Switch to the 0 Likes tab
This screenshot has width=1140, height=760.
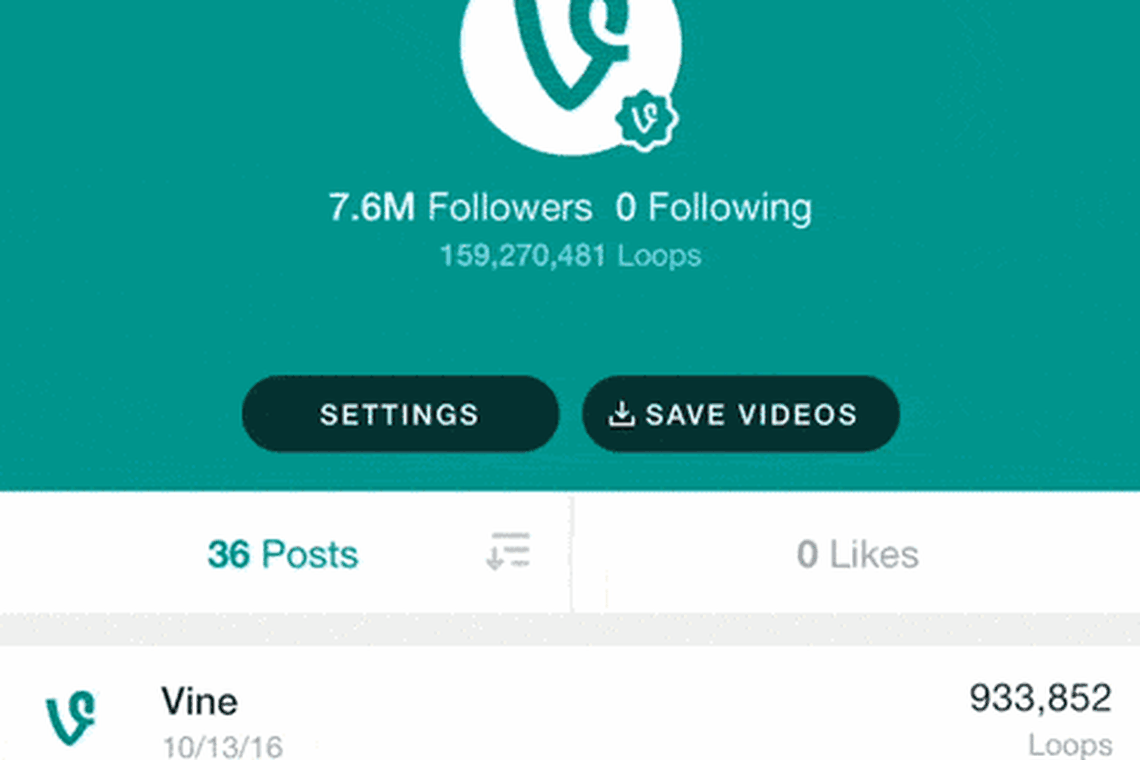[x=857, y=554]
